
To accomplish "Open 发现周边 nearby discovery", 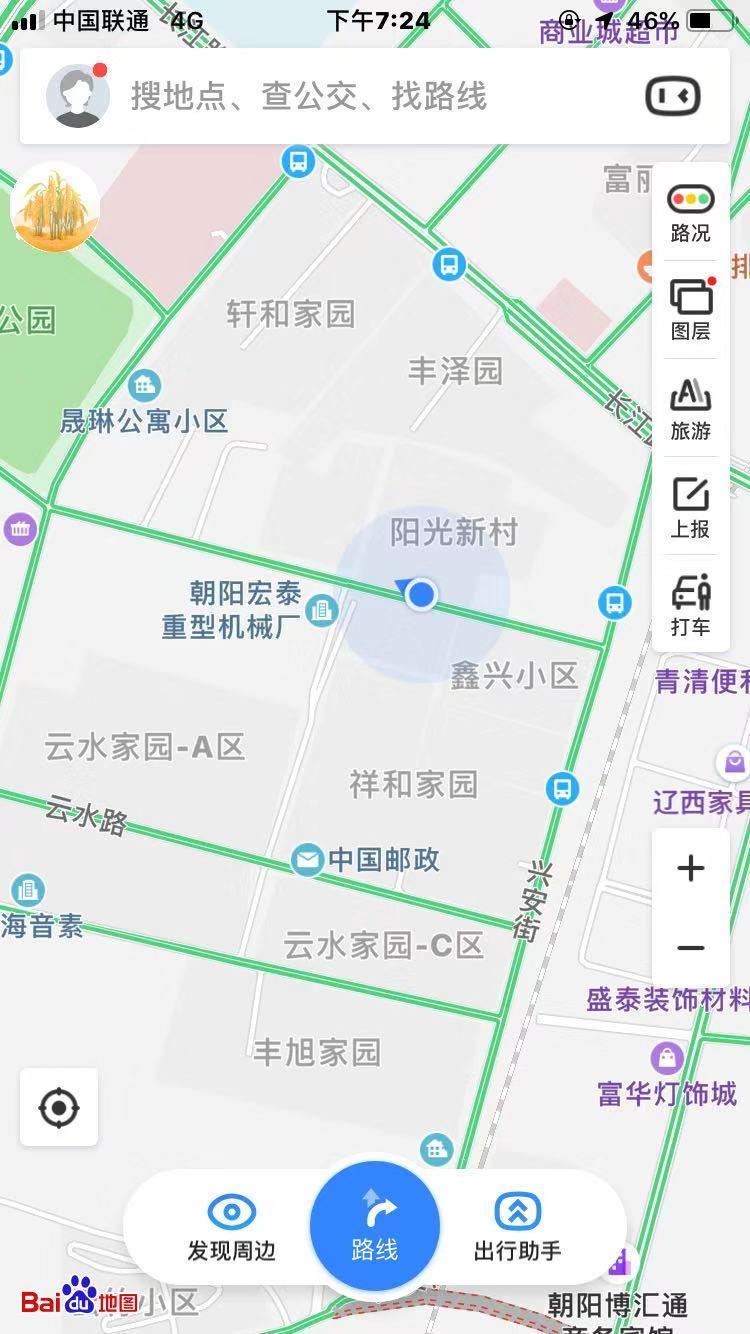I will 231,1228.
